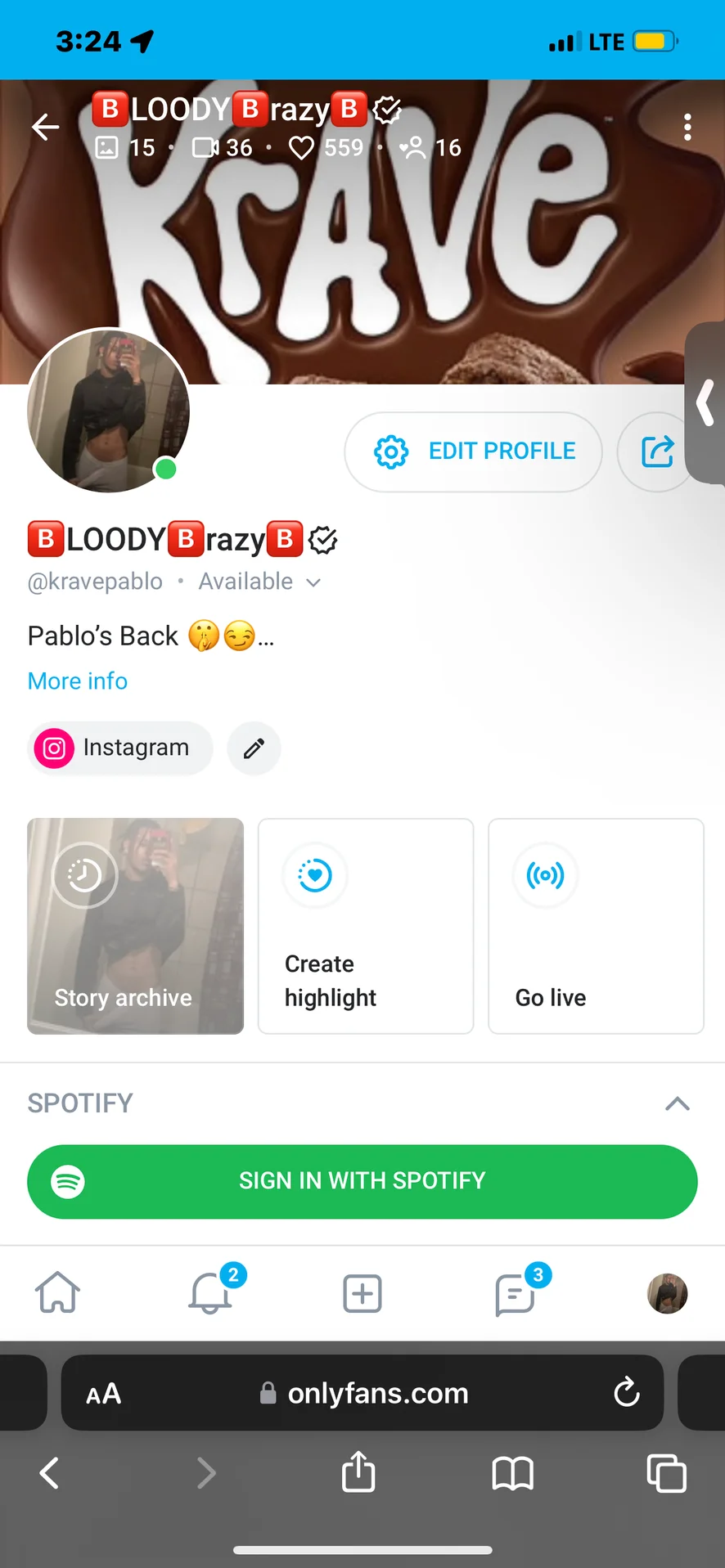Collapse the Spotify section
The image size is (725, 1568).
click(x=677, y=1103)
